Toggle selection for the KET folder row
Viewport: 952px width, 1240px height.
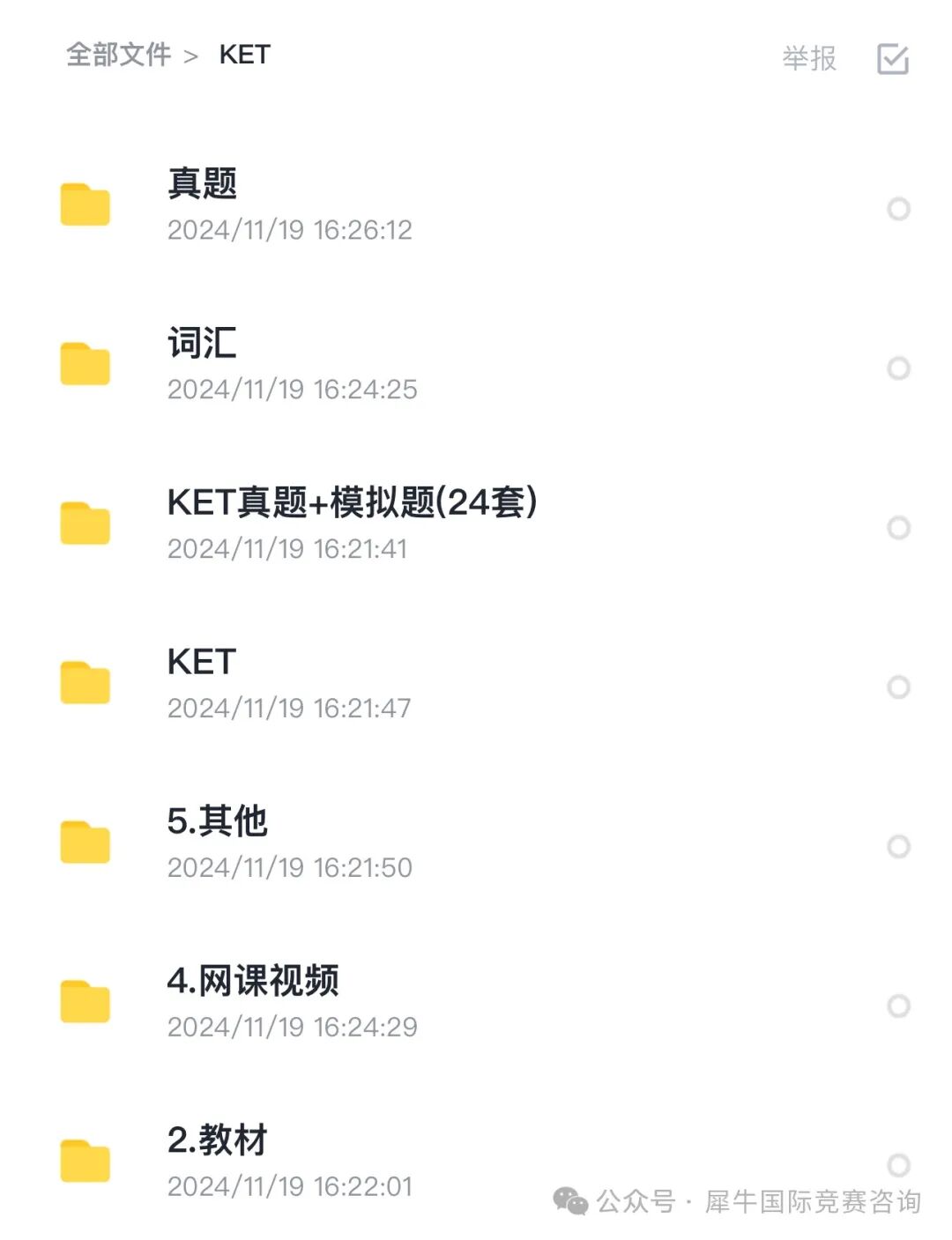(x=901, y=687)
